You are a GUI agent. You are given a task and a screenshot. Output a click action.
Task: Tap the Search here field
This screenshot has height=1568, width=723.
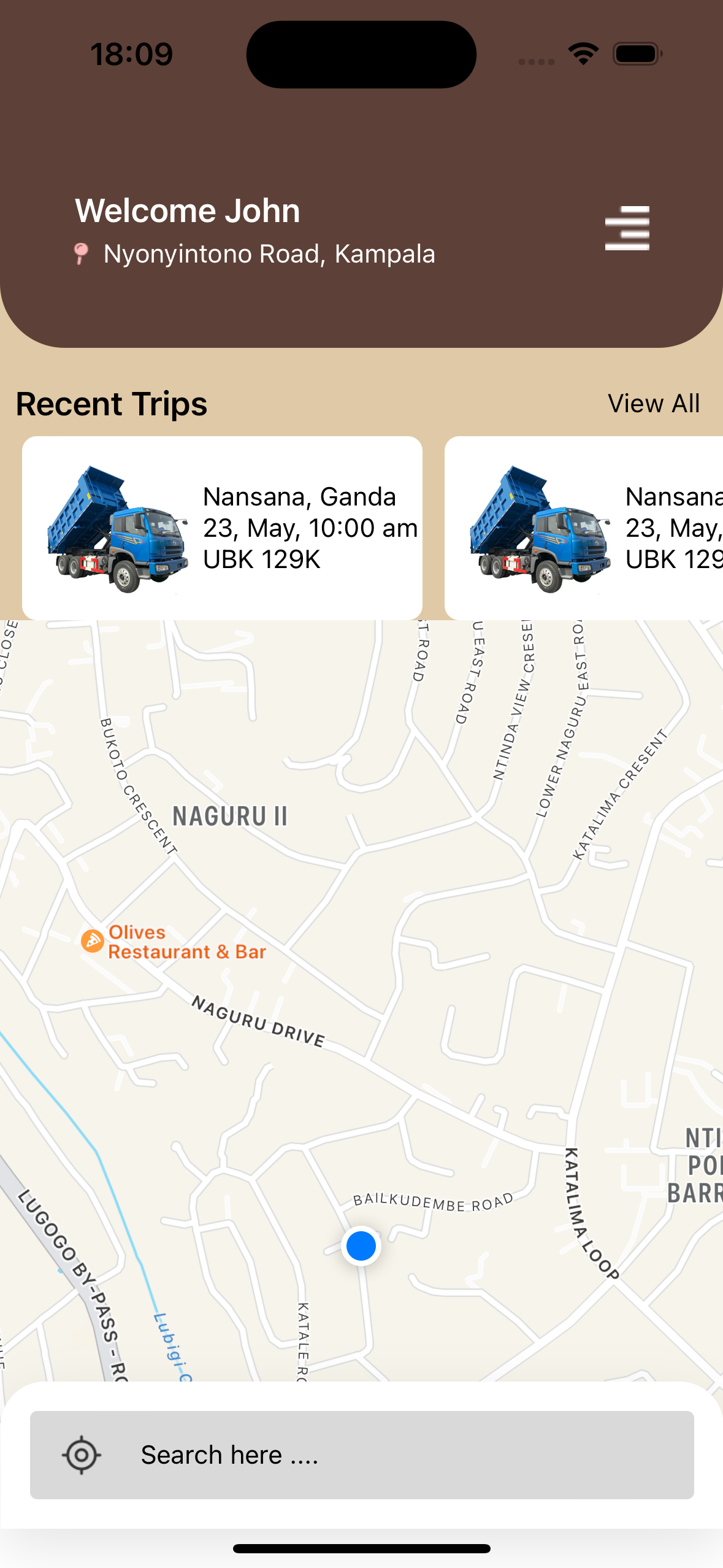[362, 1455]
